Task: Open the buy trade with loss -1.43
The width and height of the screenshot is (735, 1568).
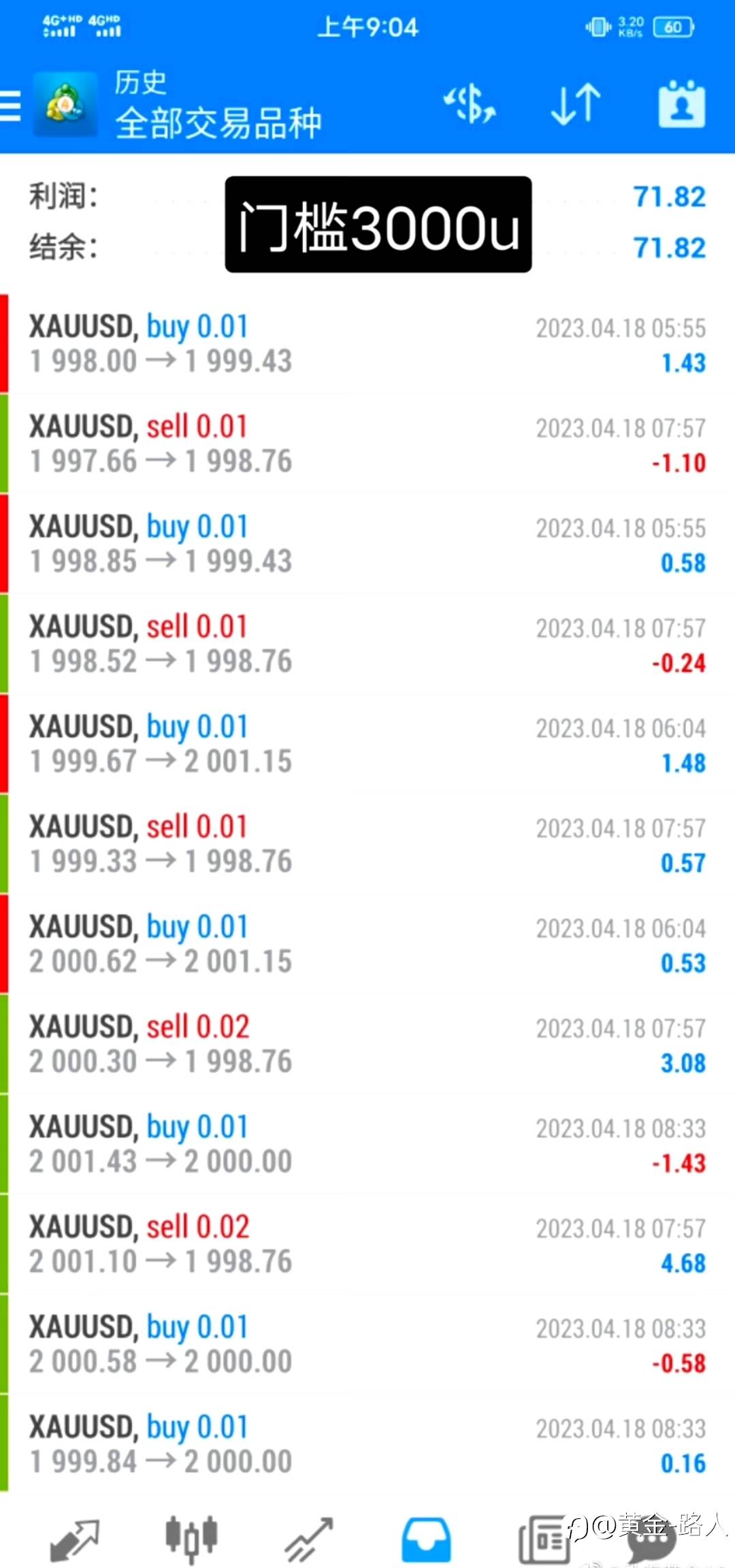Action: pyautogui.click(x=367, y=1145)
